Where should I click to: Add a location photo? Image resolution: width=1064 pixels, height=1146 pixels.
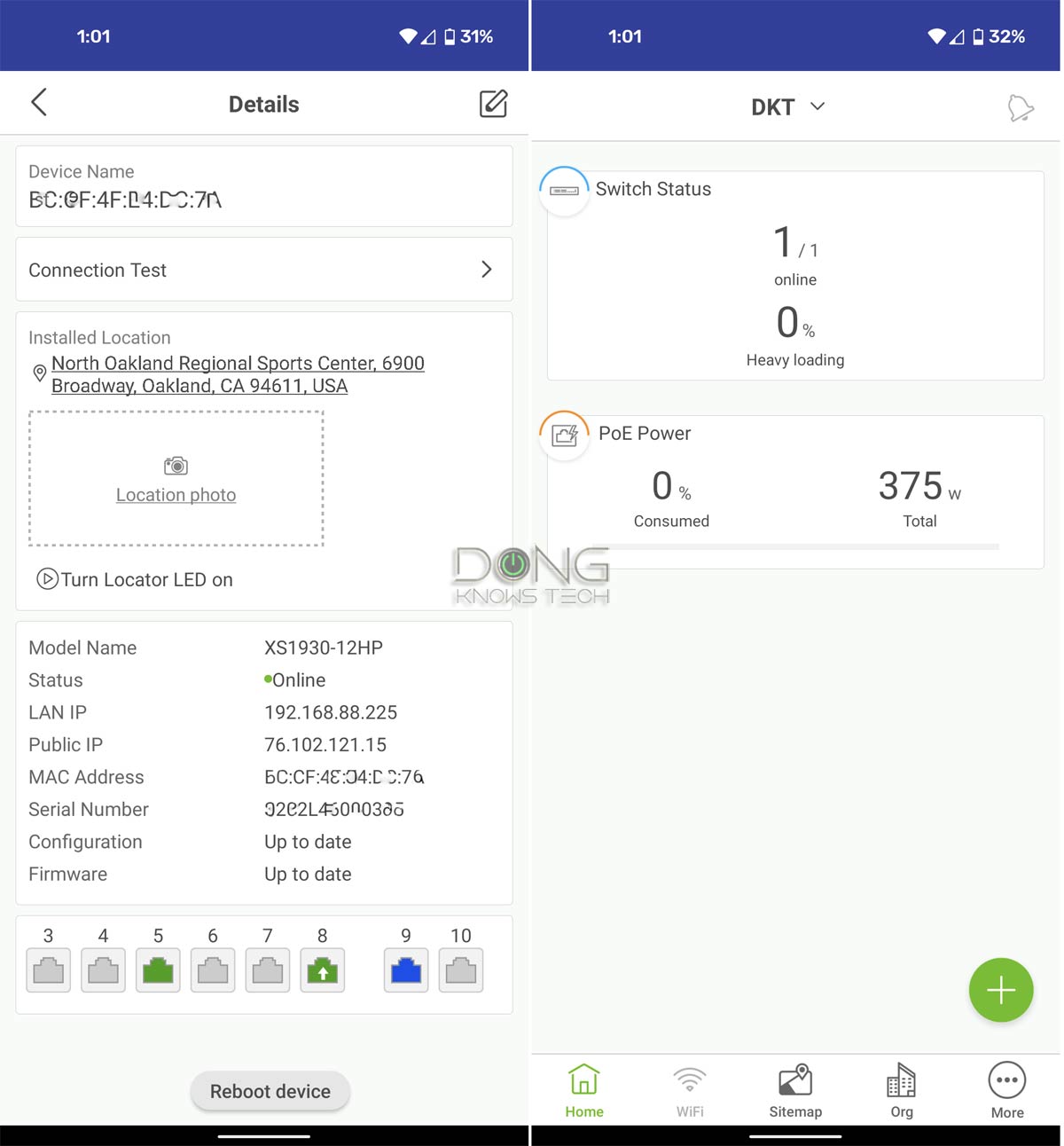pos(176,479)
